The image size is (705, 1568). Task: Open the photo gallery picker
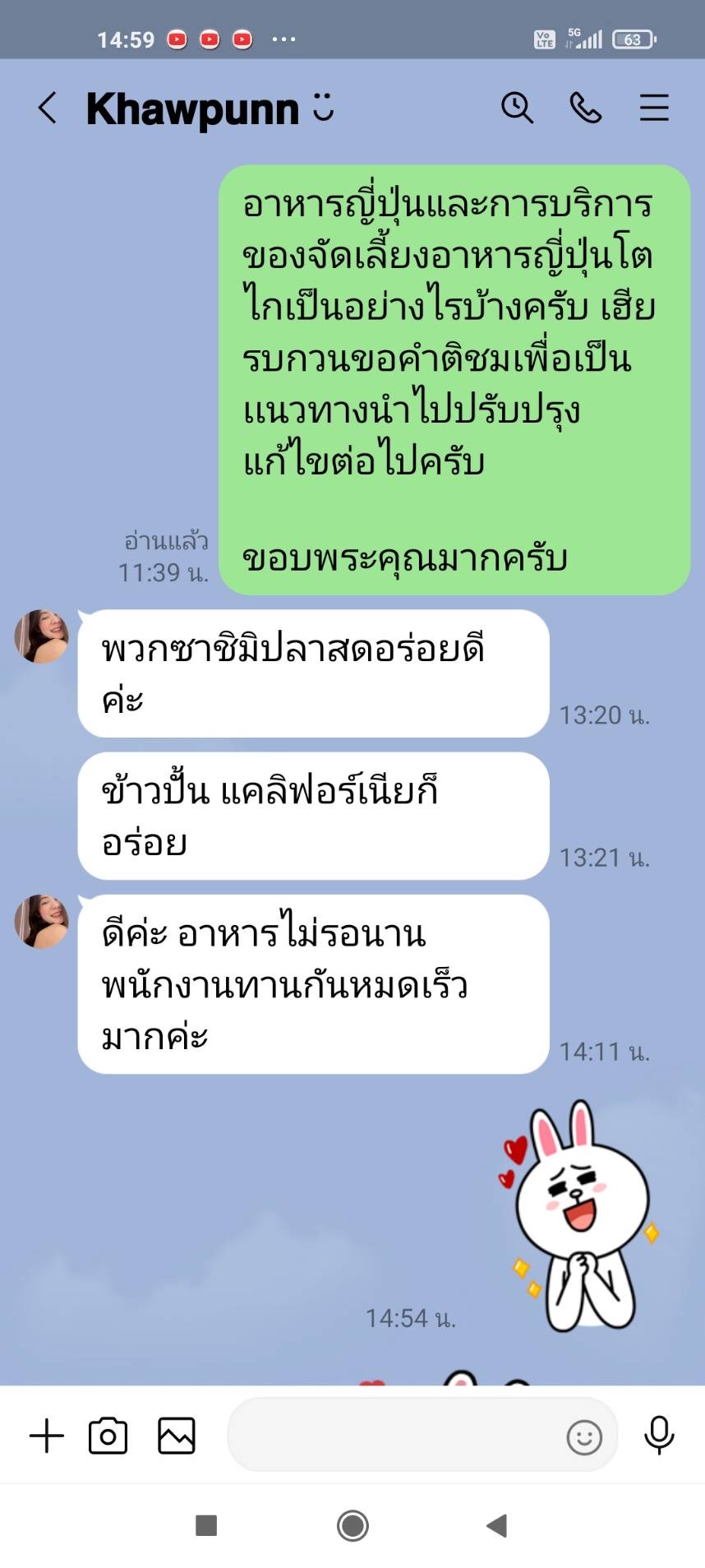(x=176, y=1436)
